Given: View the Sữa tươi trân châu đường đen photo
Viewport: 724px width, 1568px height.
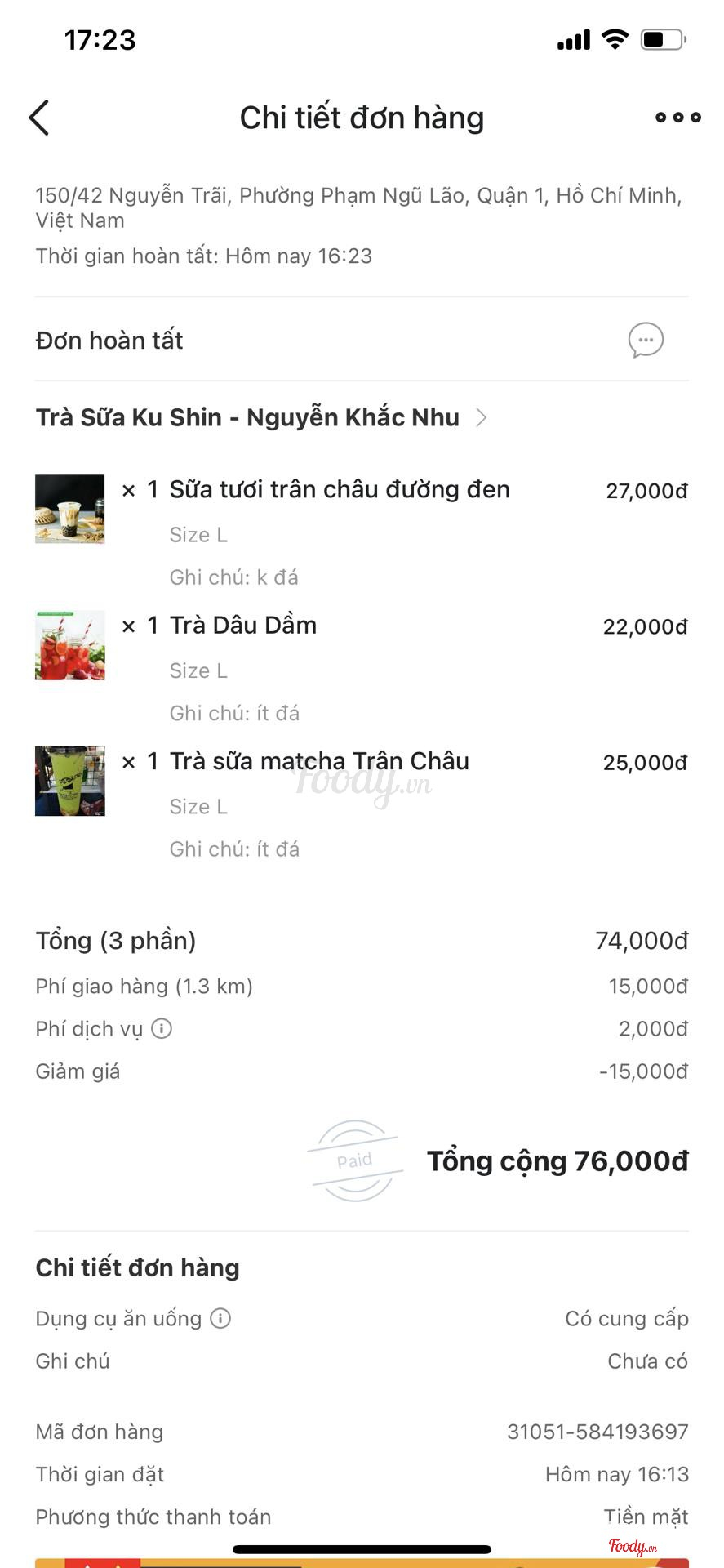Looking at the screenshot, I should [x=70, y=509].
